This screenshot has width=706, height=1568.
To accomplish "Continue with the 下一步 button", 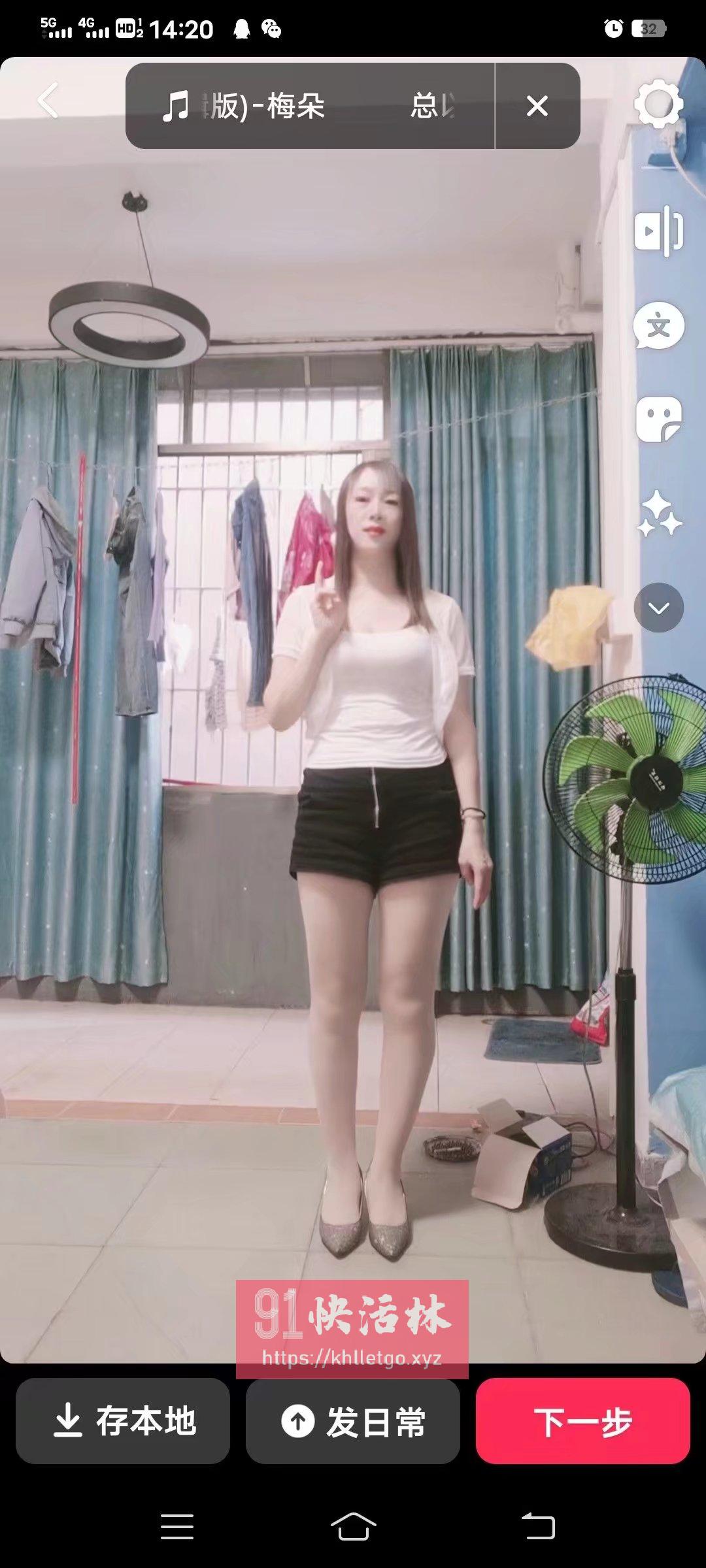I will [x=582, y=1421].
